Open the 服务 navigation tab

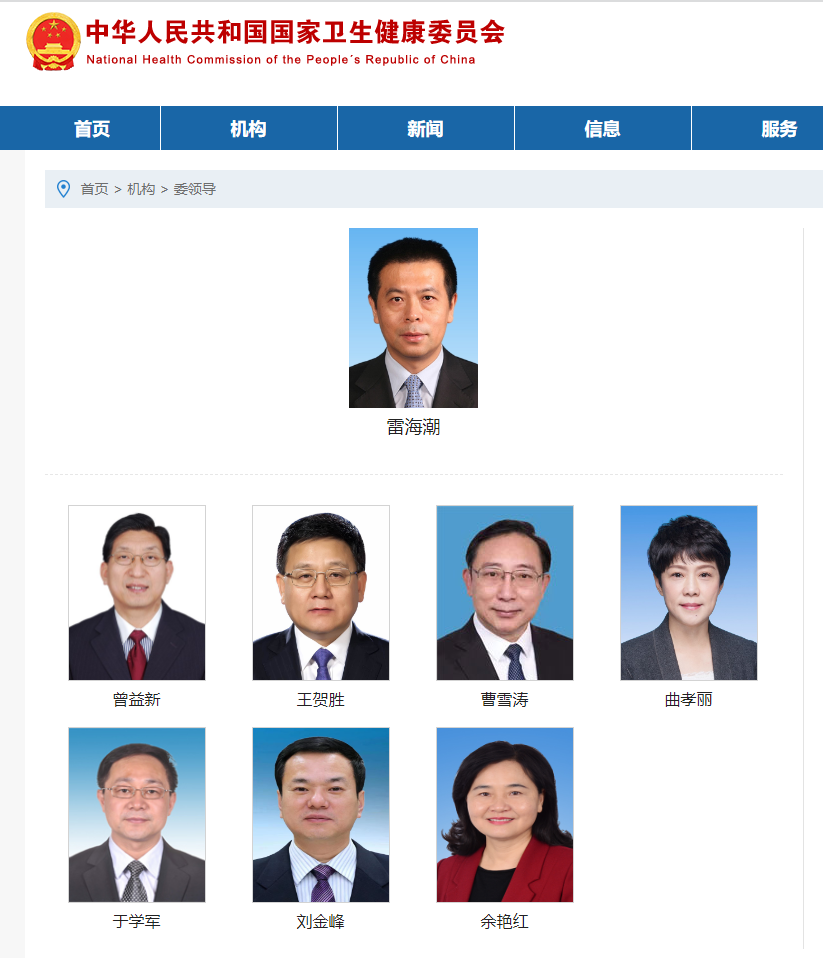[779, 129]
